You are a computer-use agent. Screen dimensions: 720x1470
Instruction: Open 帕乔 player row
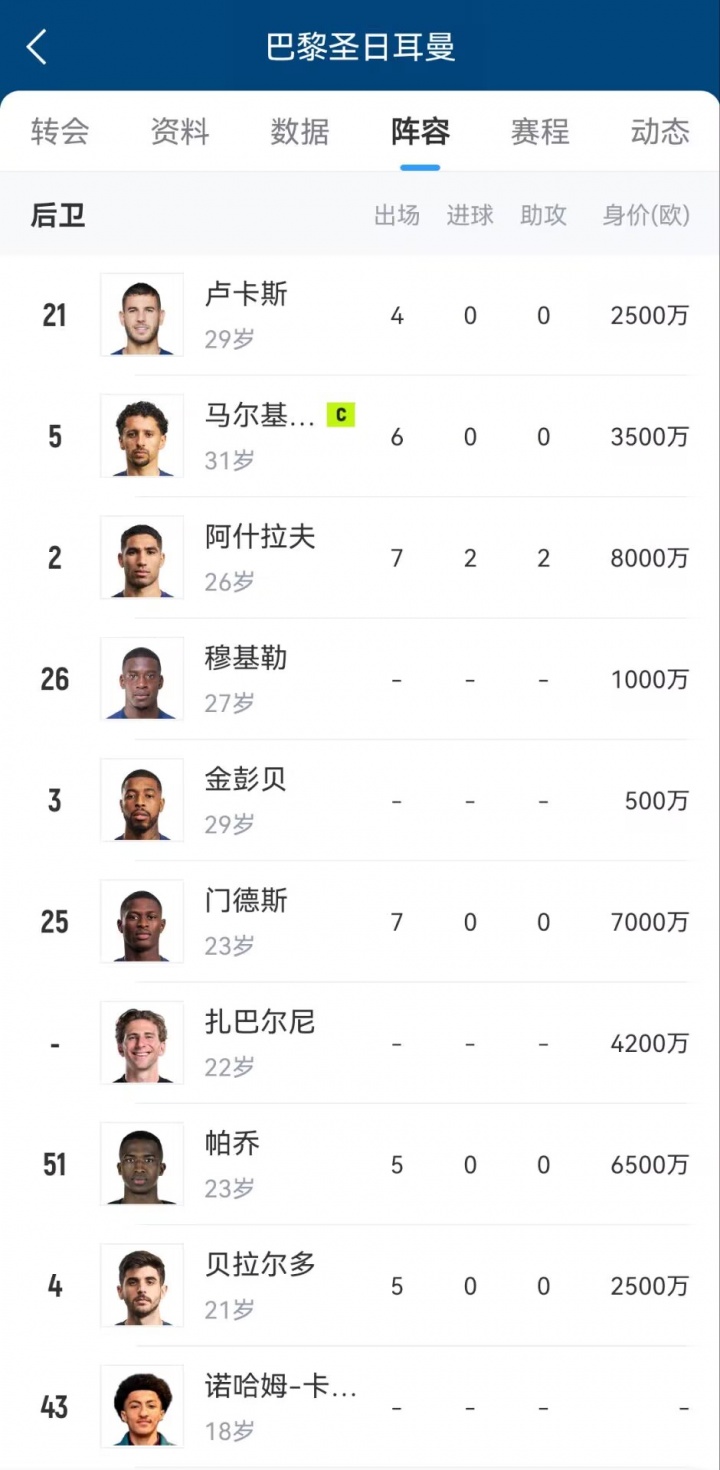pyautogui.click(x=360, y=1164)
